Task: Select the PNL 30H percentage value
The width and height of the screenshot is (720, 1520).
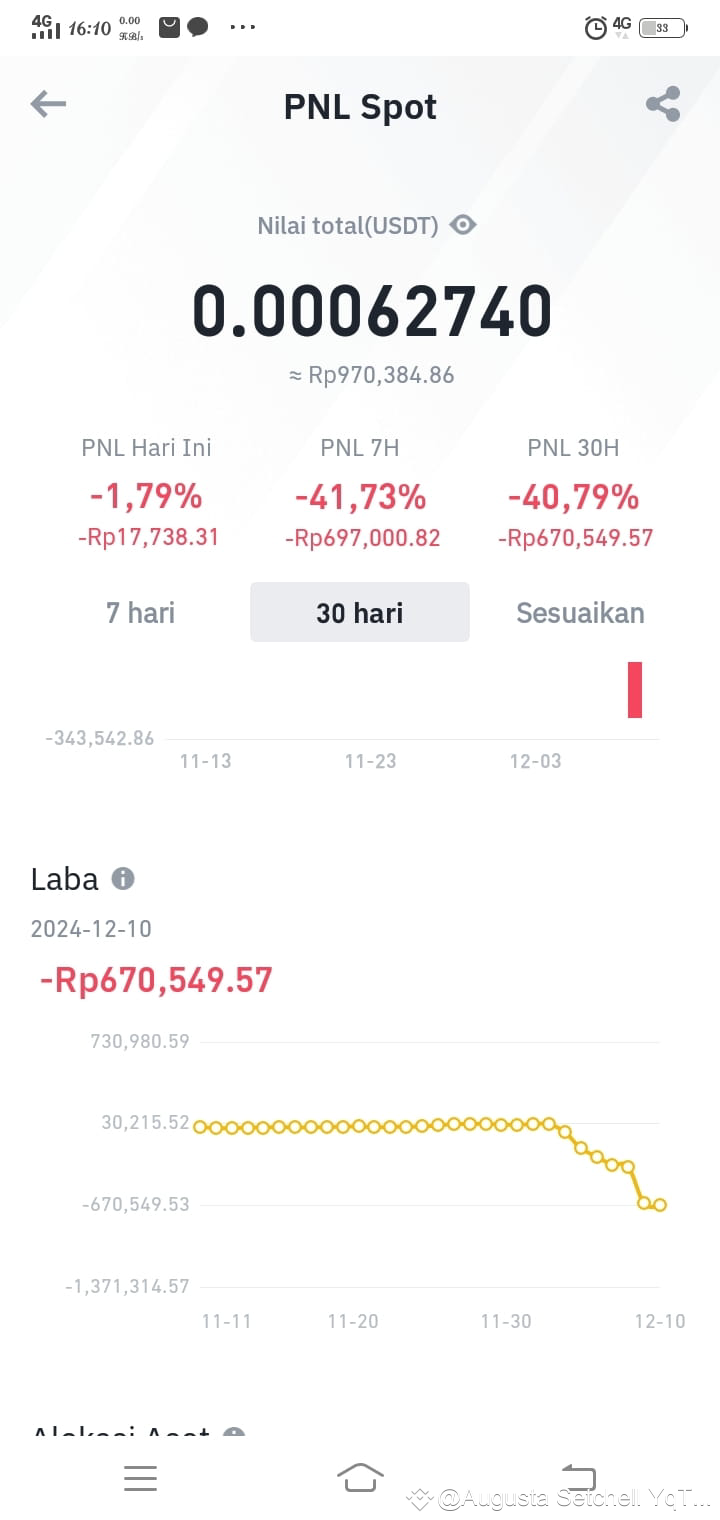Action: point(573,497)
